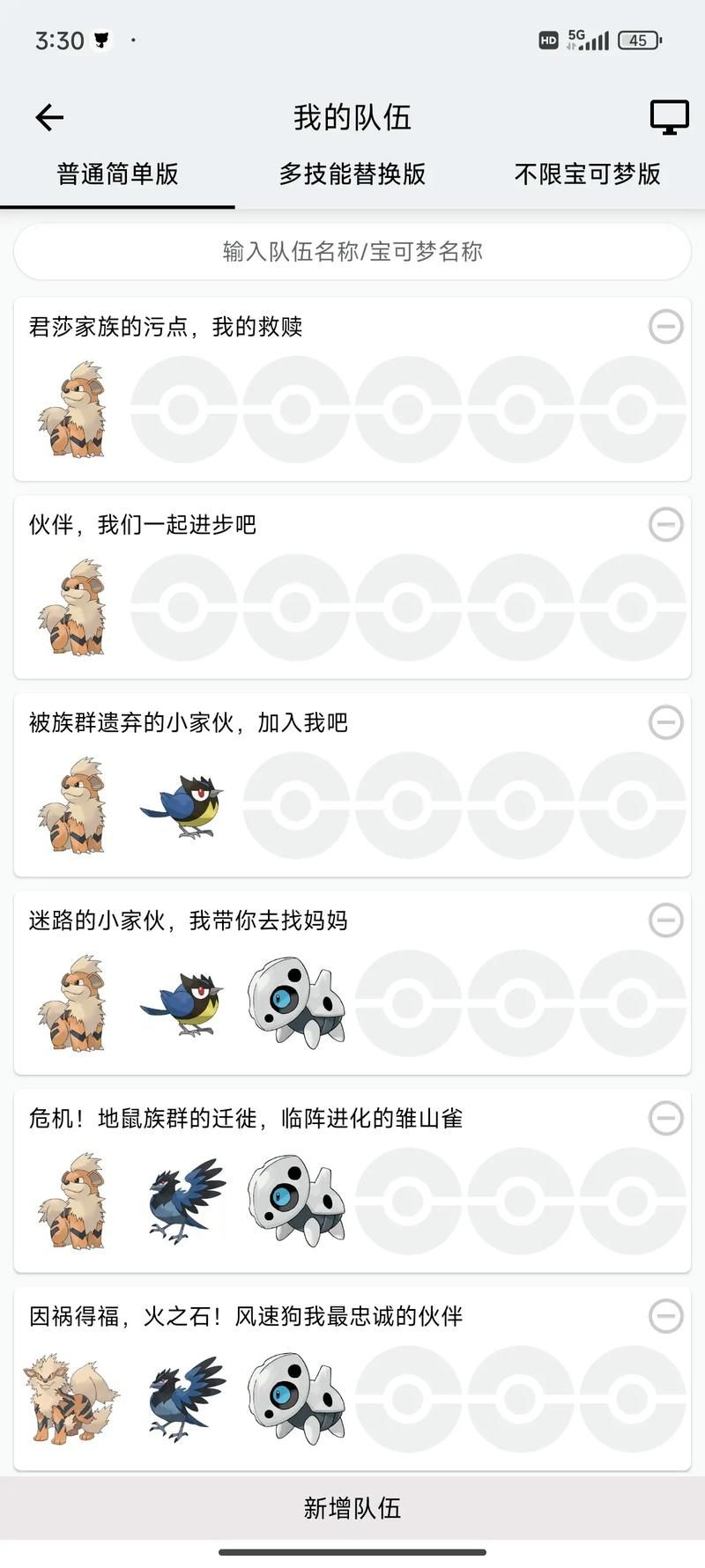Viewport: 705px width, 1568px height.
Task: Remove the team 君莎家族的污点，我的救赎
Action: point(665,327)
